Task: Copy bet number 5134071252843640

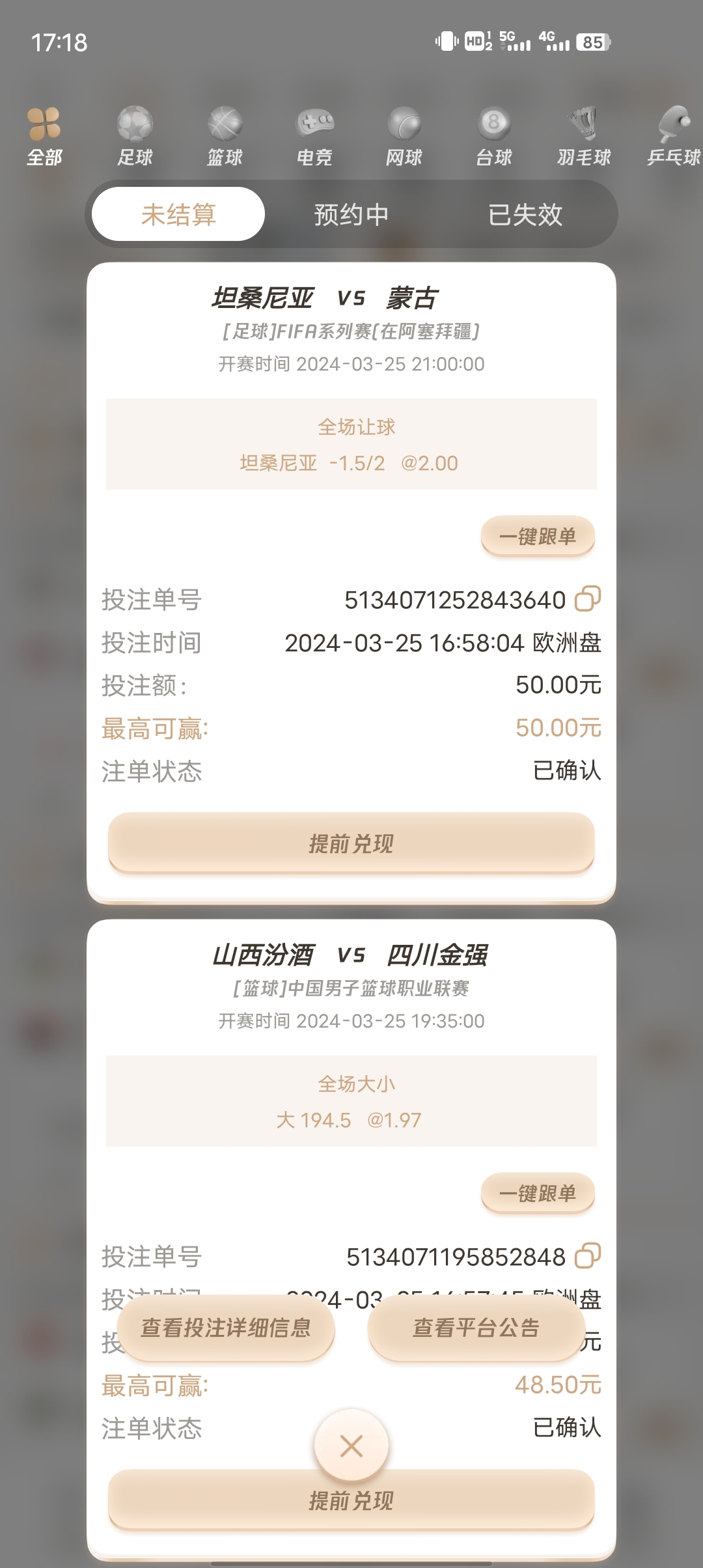Action: click(x=587, y=599)
